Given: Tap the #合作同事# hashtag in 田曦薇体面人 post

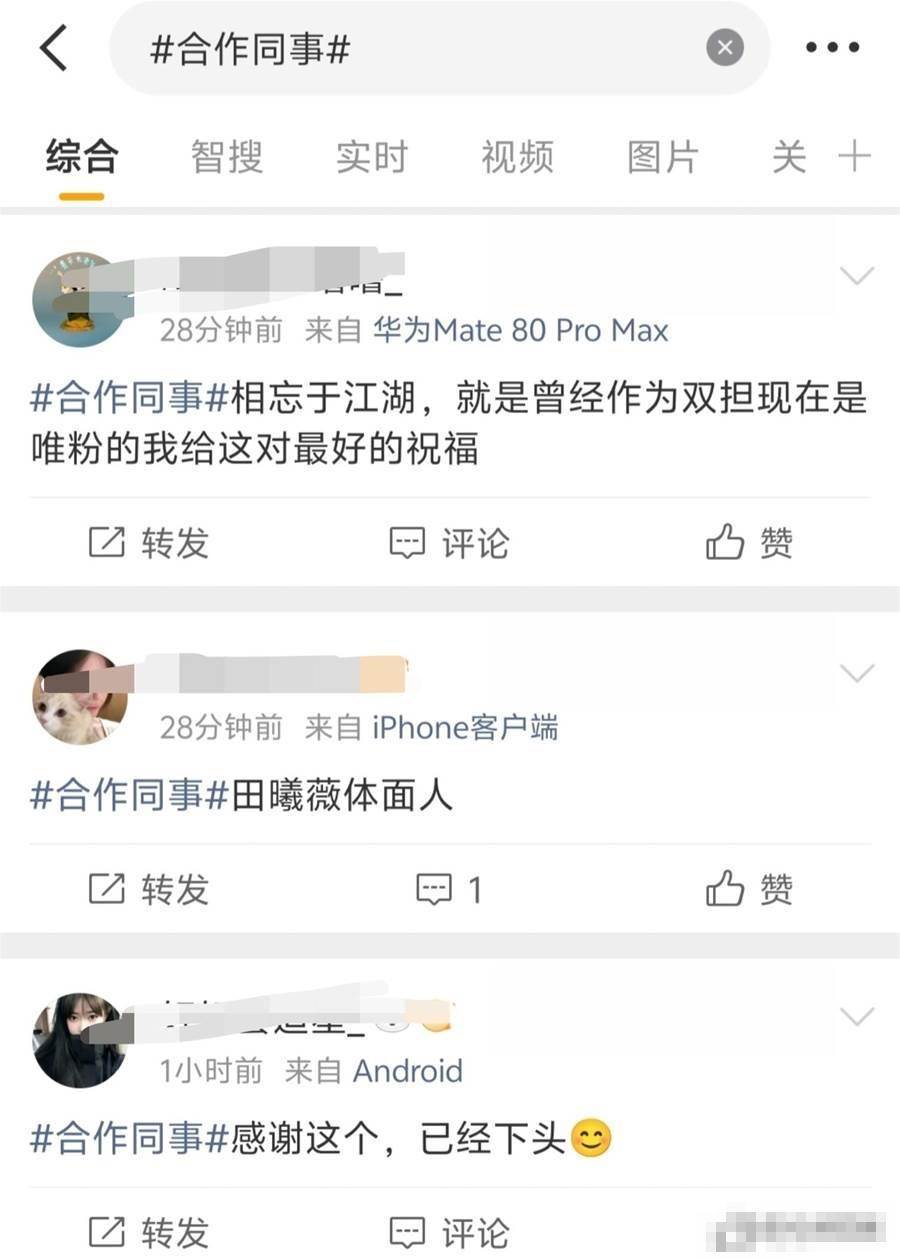Looking at the screenshot, I should coord(130,796).
